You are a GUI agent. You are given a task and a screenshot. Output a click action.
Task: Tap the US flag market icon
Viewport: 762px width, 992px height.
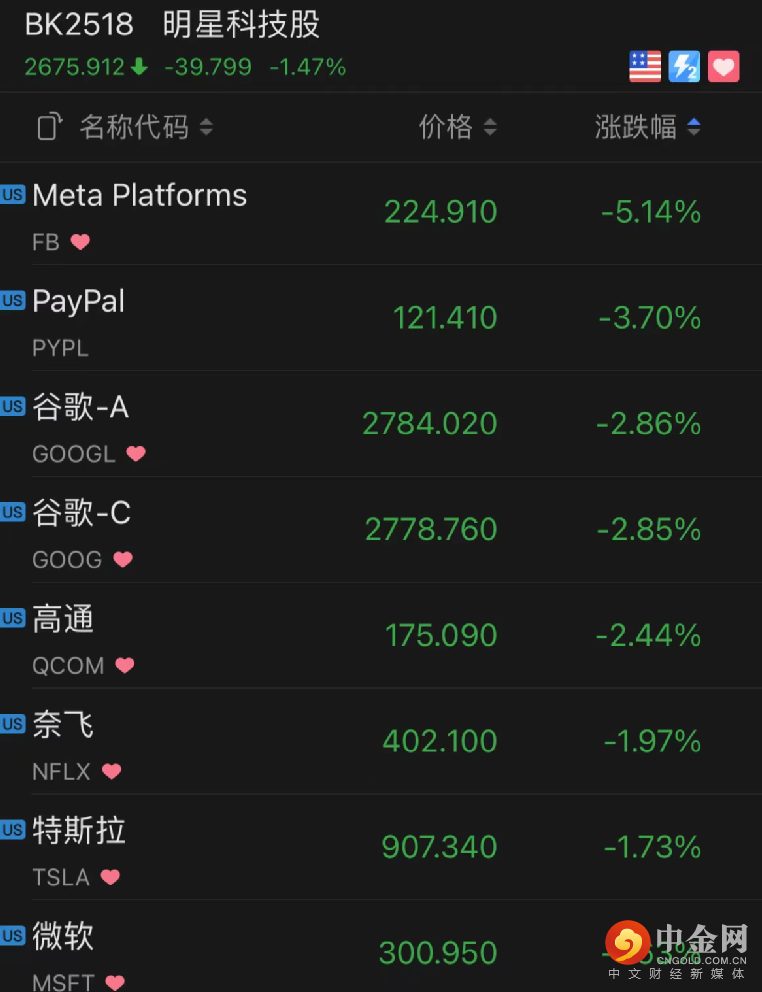(x=645, y=67)
